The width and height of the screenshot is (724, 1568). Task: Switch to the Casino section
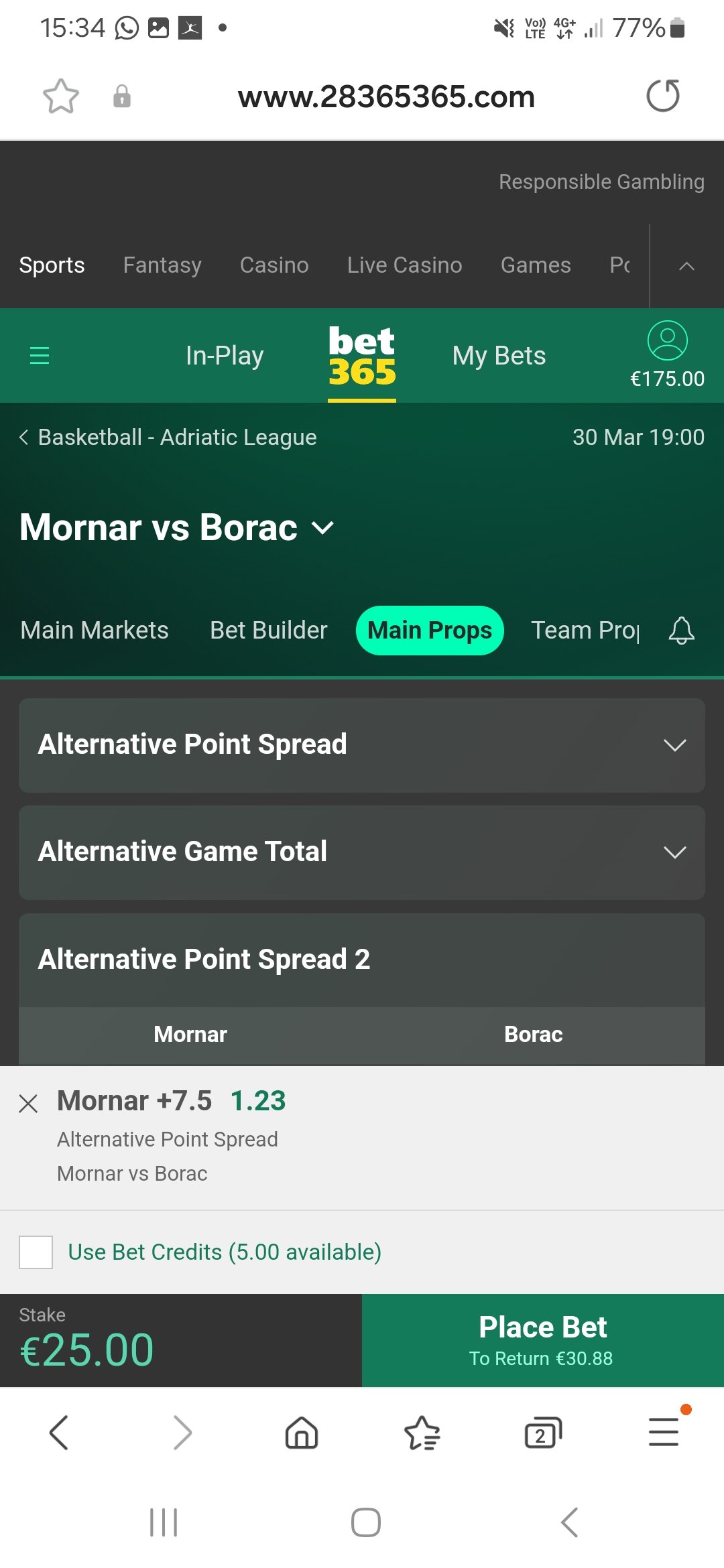[x=274, y=265]
